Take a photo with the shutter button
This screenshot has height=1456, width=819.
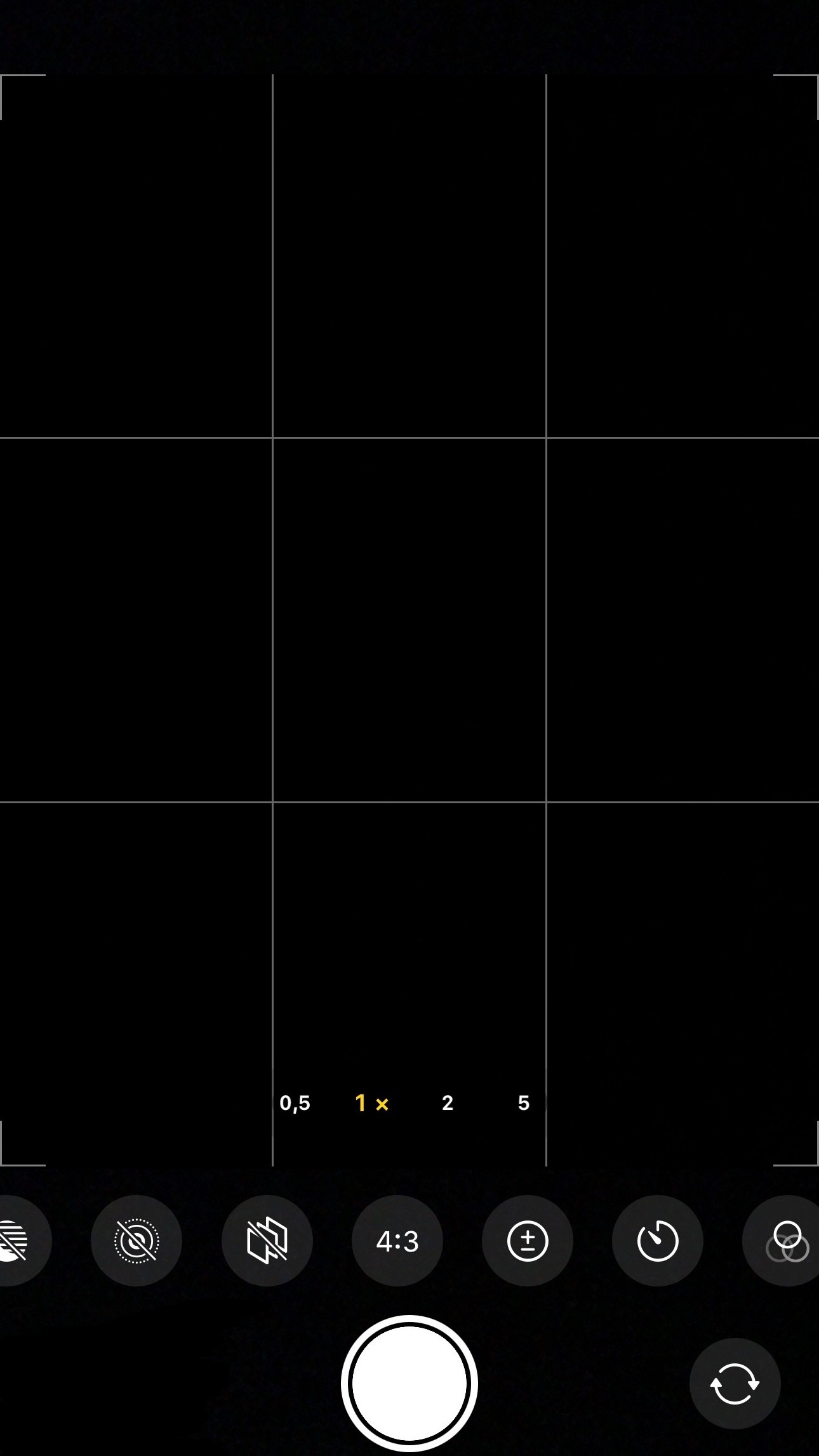pyautogui.click(x=409, y=1383)
